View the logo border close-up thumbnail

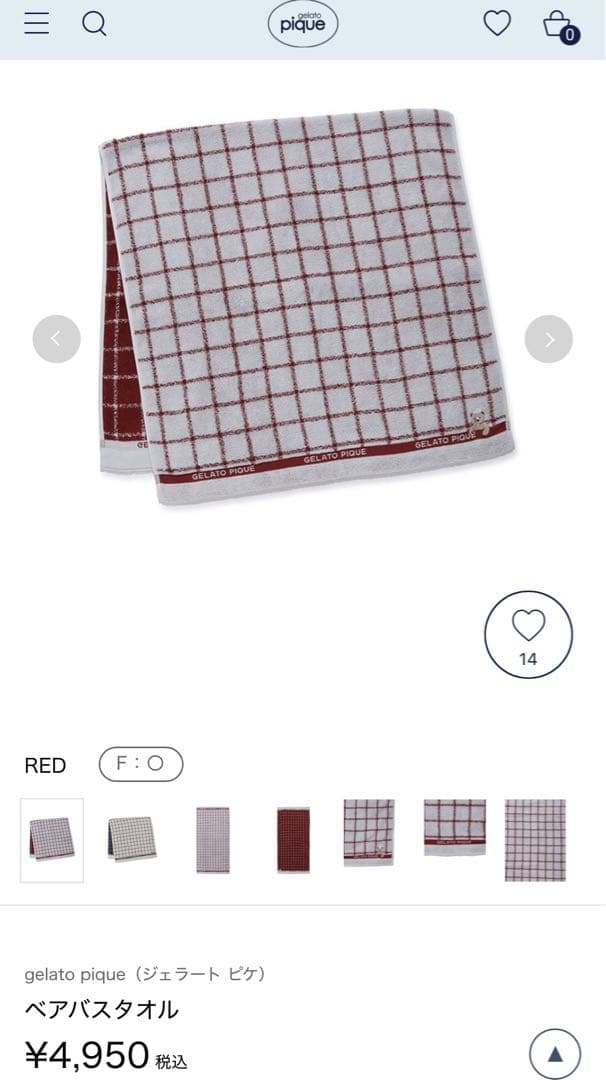[454, 828]
